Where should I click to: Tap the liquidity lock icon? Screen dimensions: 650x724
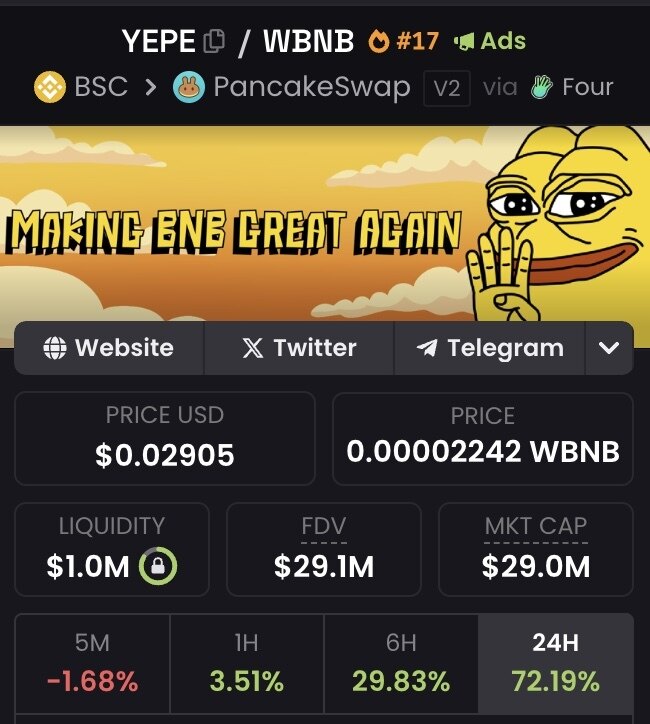[x=158, y=567]
